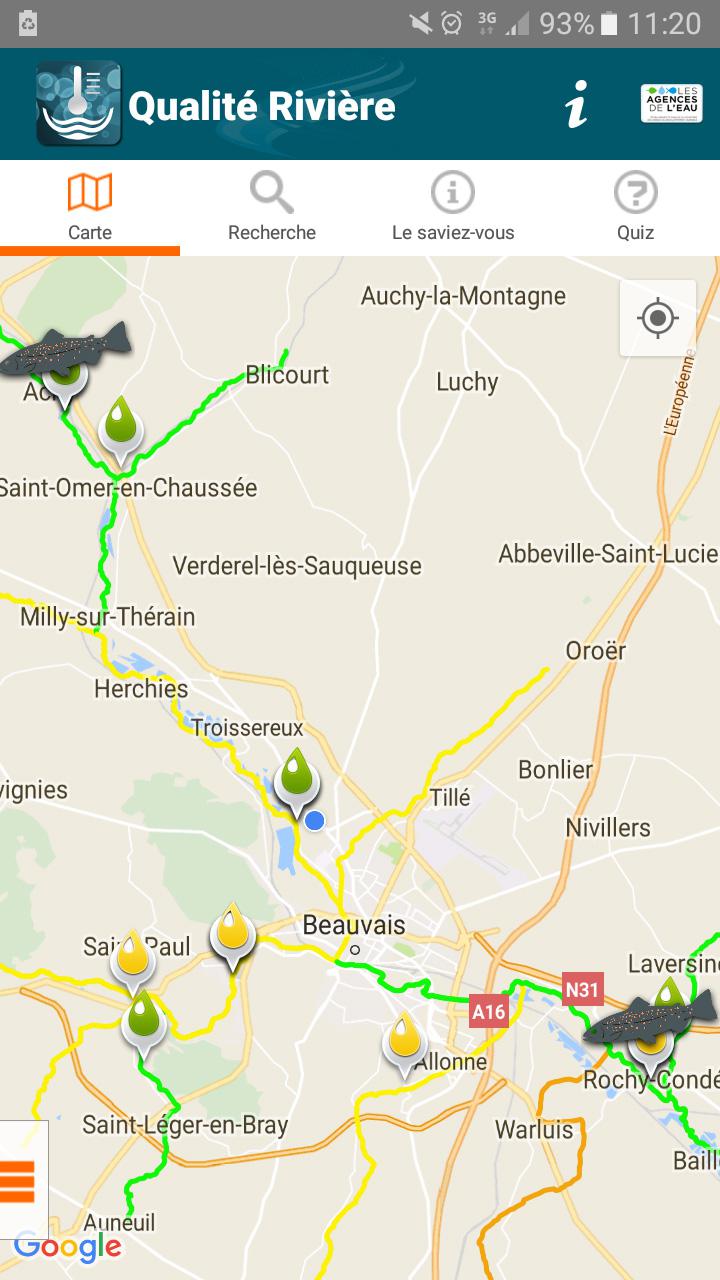The width and height of the screenshot is (720, 1280).
Task: Switch to the Carte tab
Action: pyautogui.click(x=90, y=207)
